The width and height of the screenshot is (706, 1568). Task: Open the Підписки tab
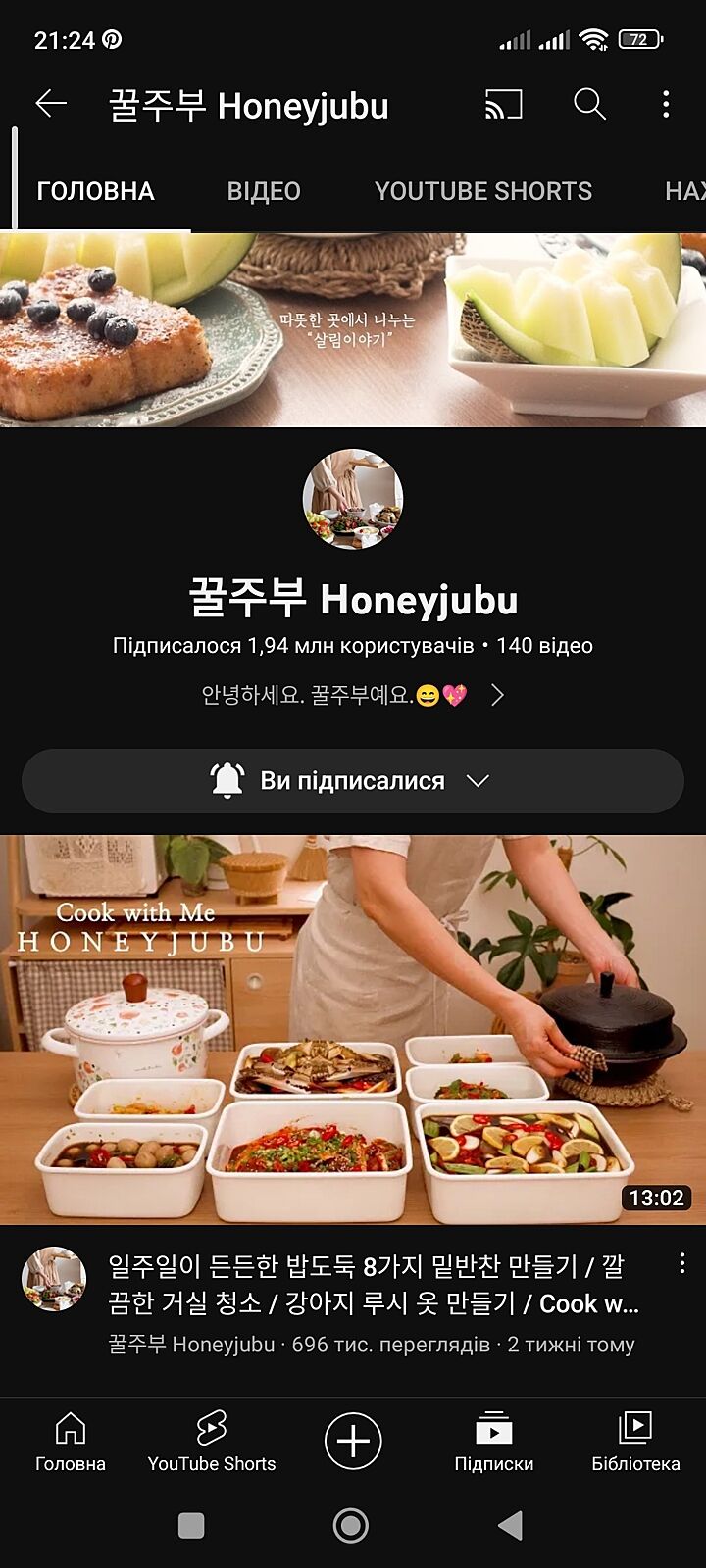(x=494, y=1442)
